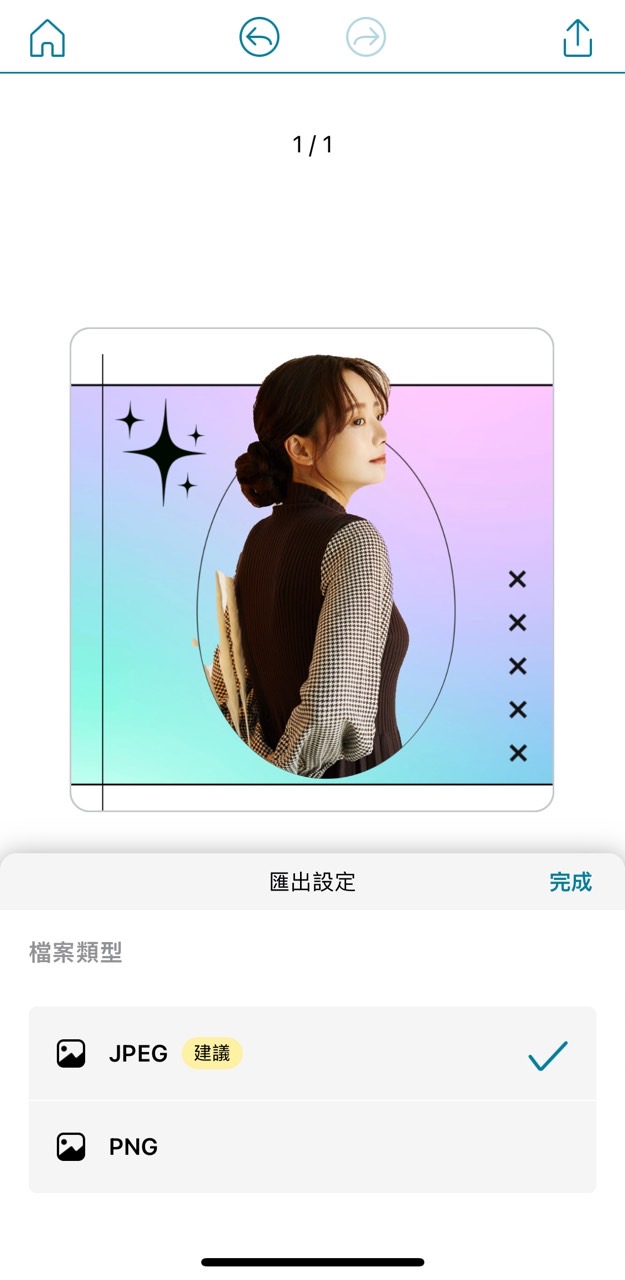This screenshot has height=1280, width=625.
Task: Undo the last edit
Action: click(259, 38)
